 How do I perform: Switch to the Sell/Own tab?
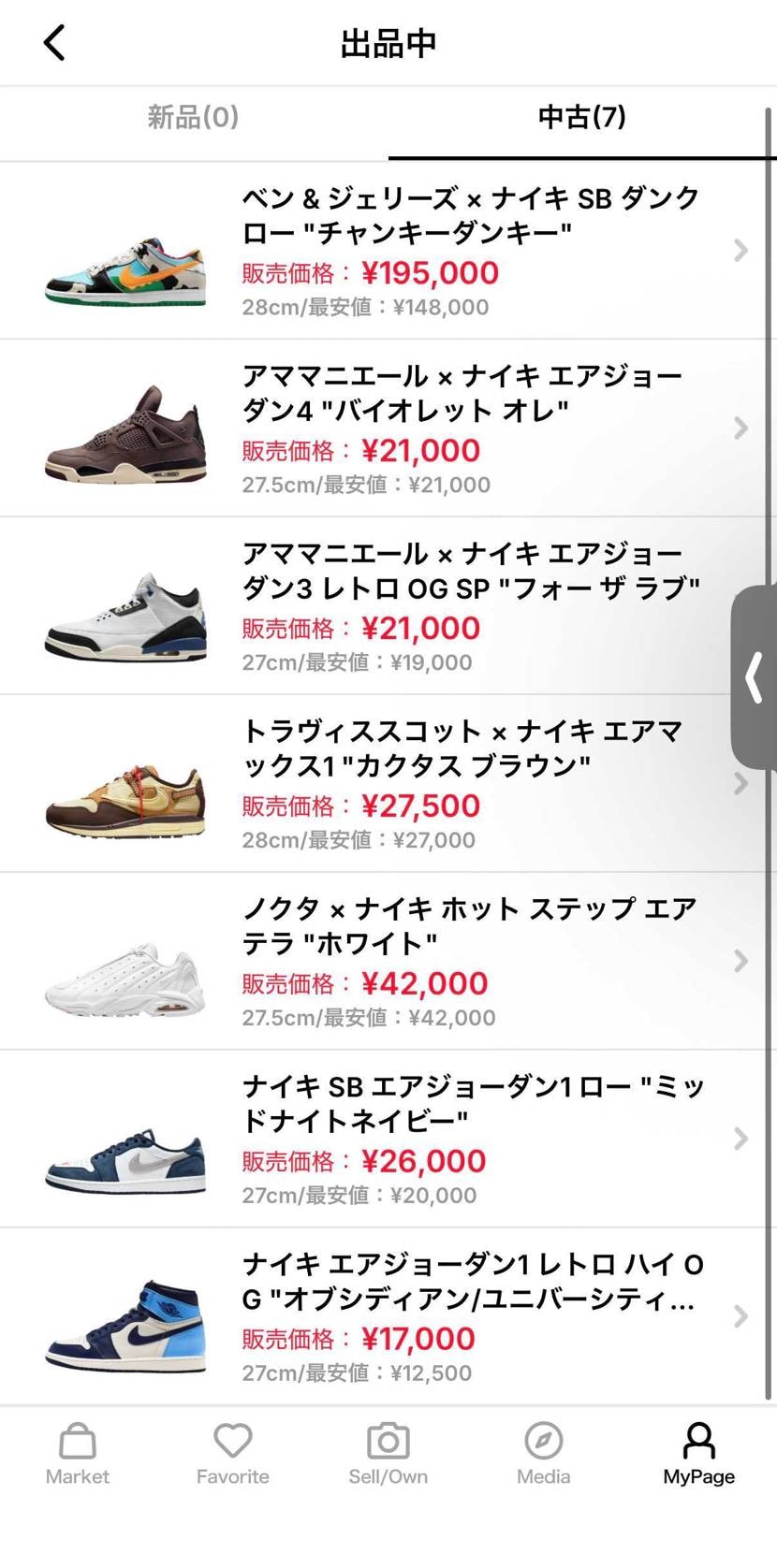pos(388,1454)
